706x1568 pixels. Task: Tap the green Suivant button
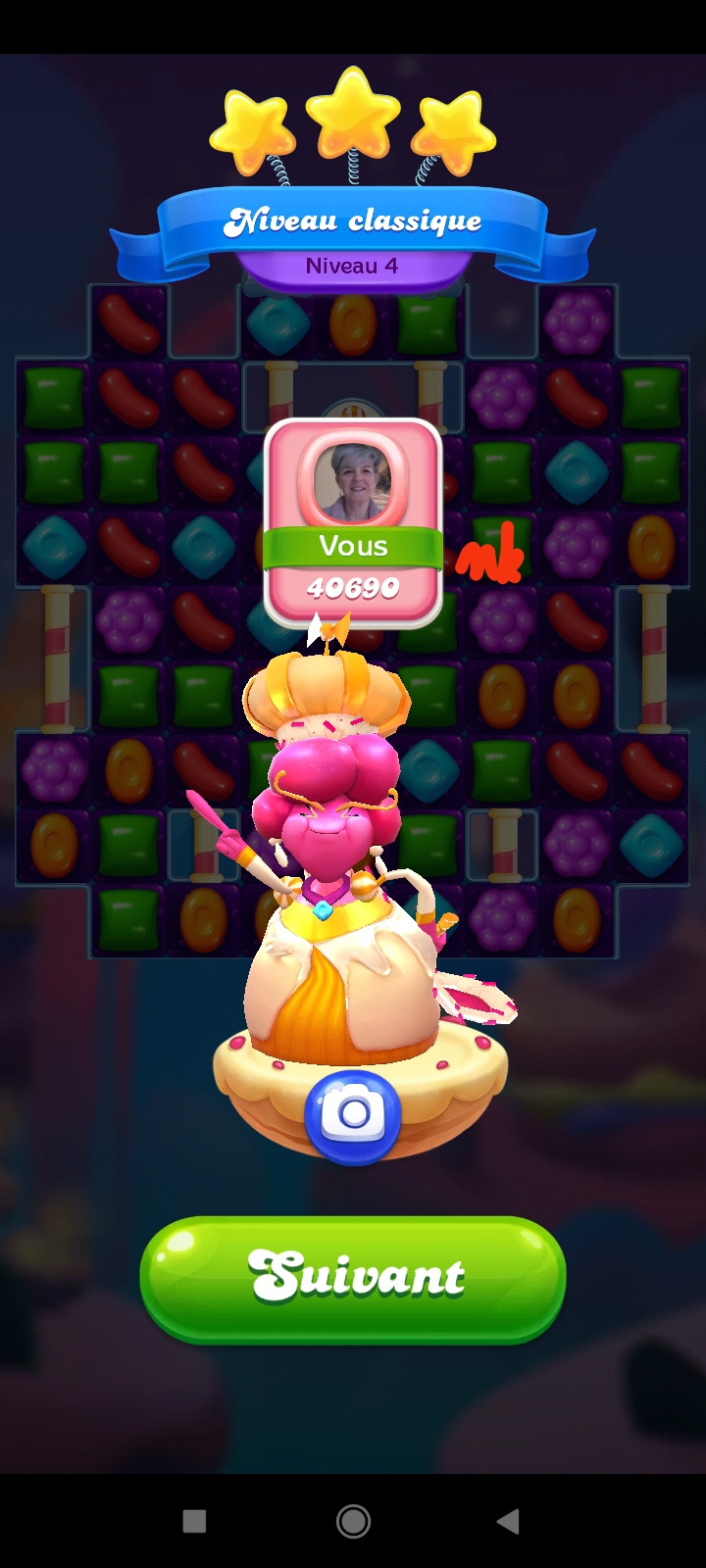click(x=353, y=1277)
